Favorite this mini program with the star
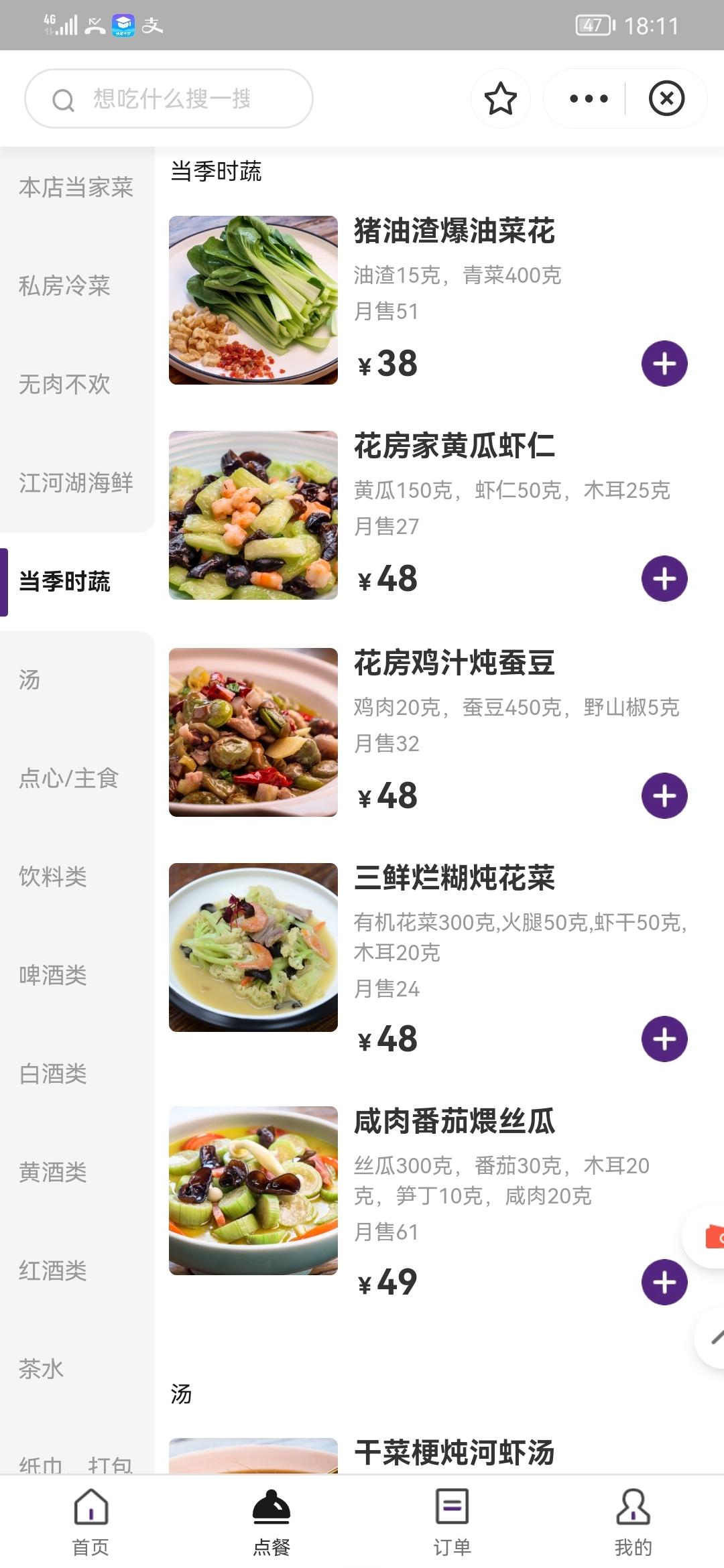Screen dimensions: 724x1568 click(x=500, y=99)
